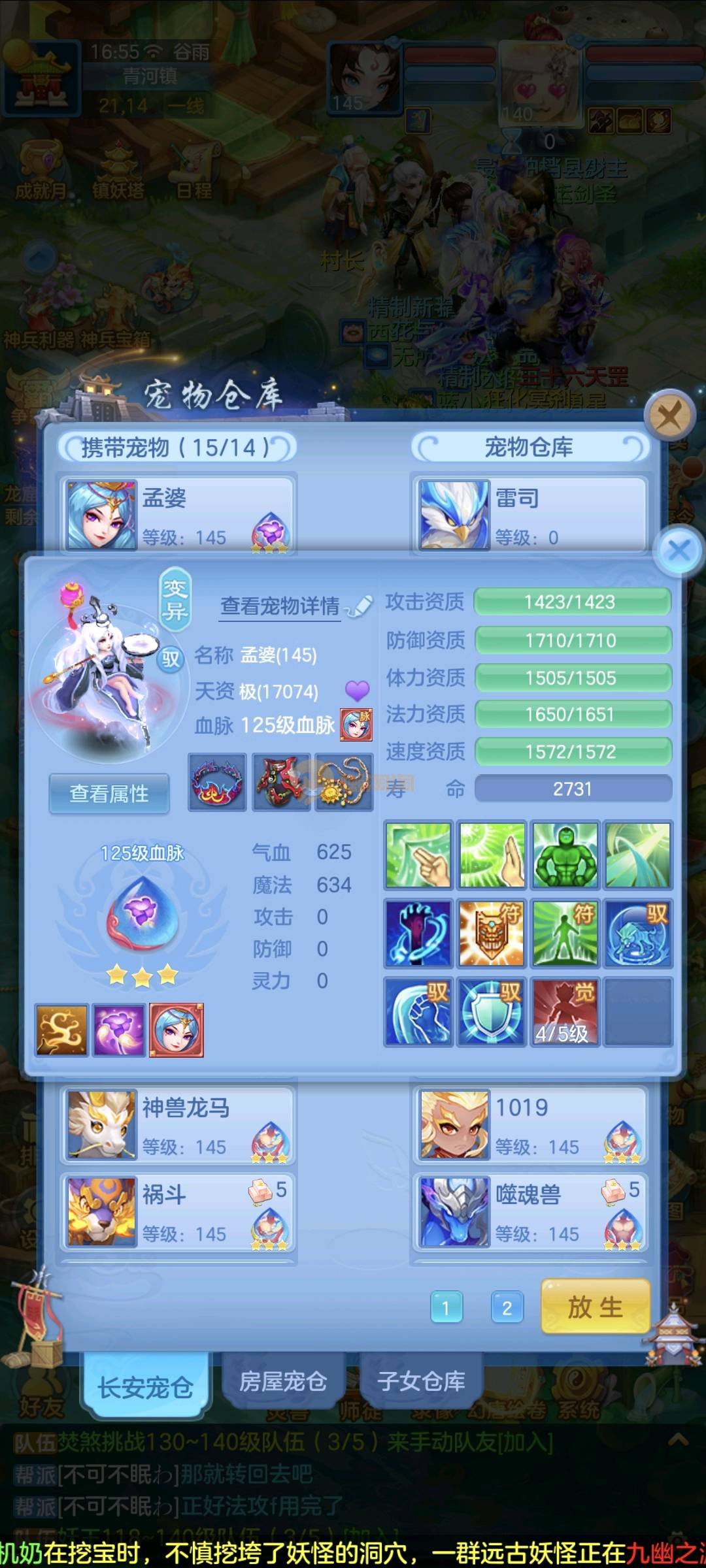View the green muscle man skill icon
The width and height of the screenshot is (706, 1568).
coord(565,855)
